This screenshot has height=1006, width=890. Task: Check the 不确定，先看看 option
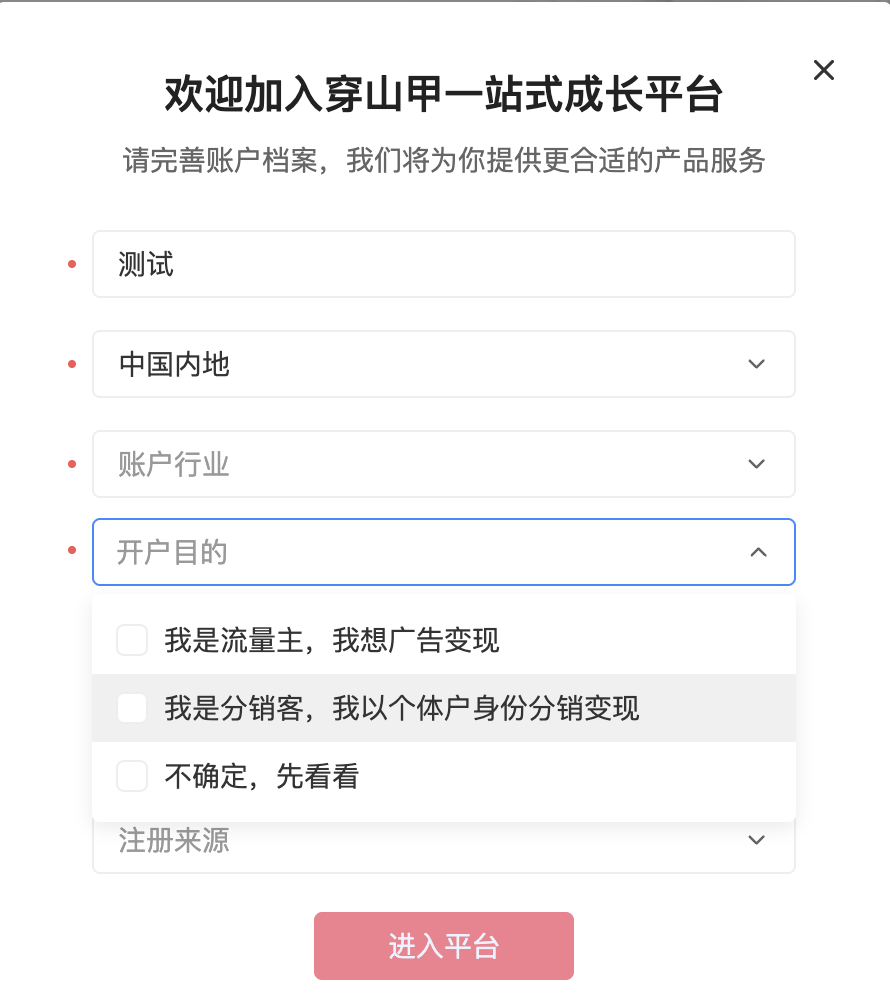pos(132,776)
